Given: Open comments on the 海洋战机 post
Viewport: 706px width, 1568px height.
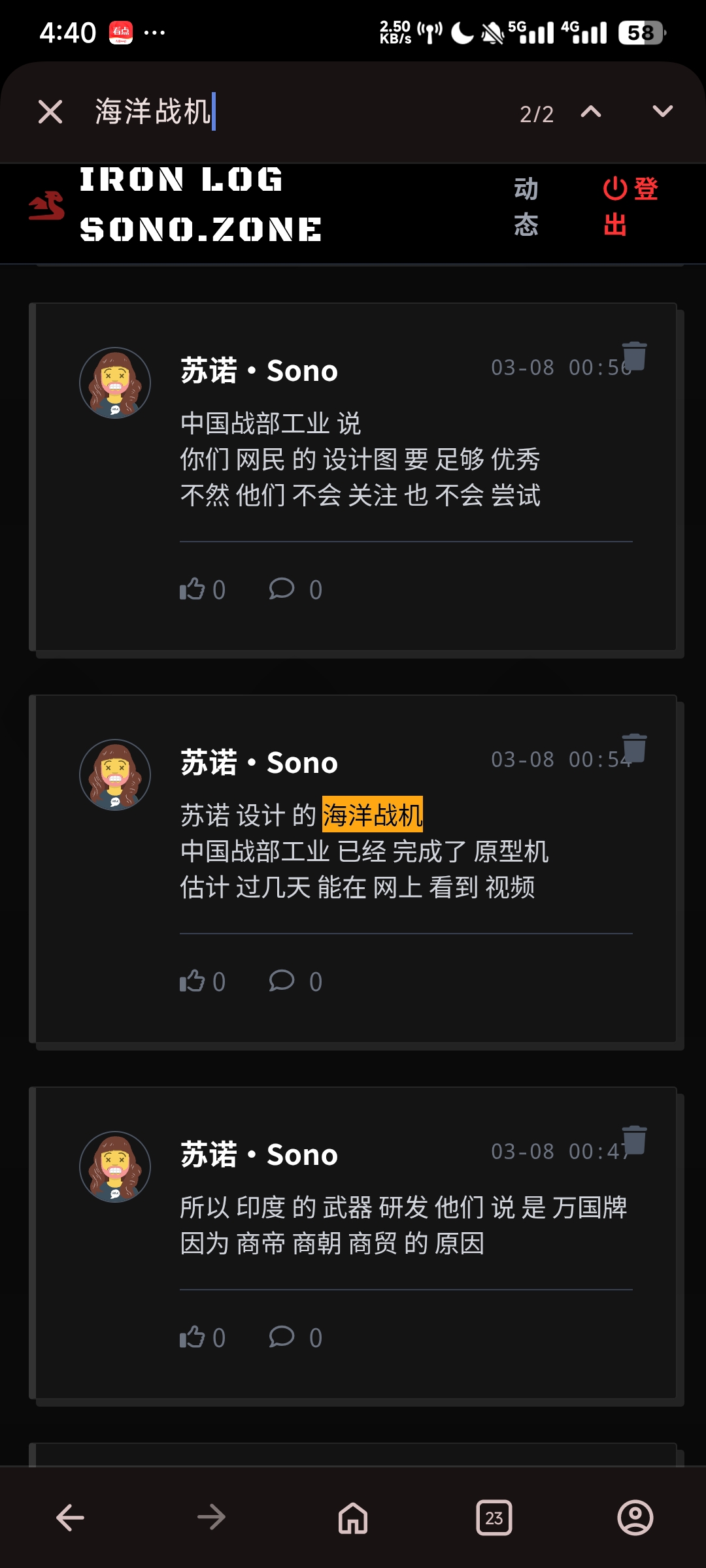Looking at the screenshot, I should (282, 981).
